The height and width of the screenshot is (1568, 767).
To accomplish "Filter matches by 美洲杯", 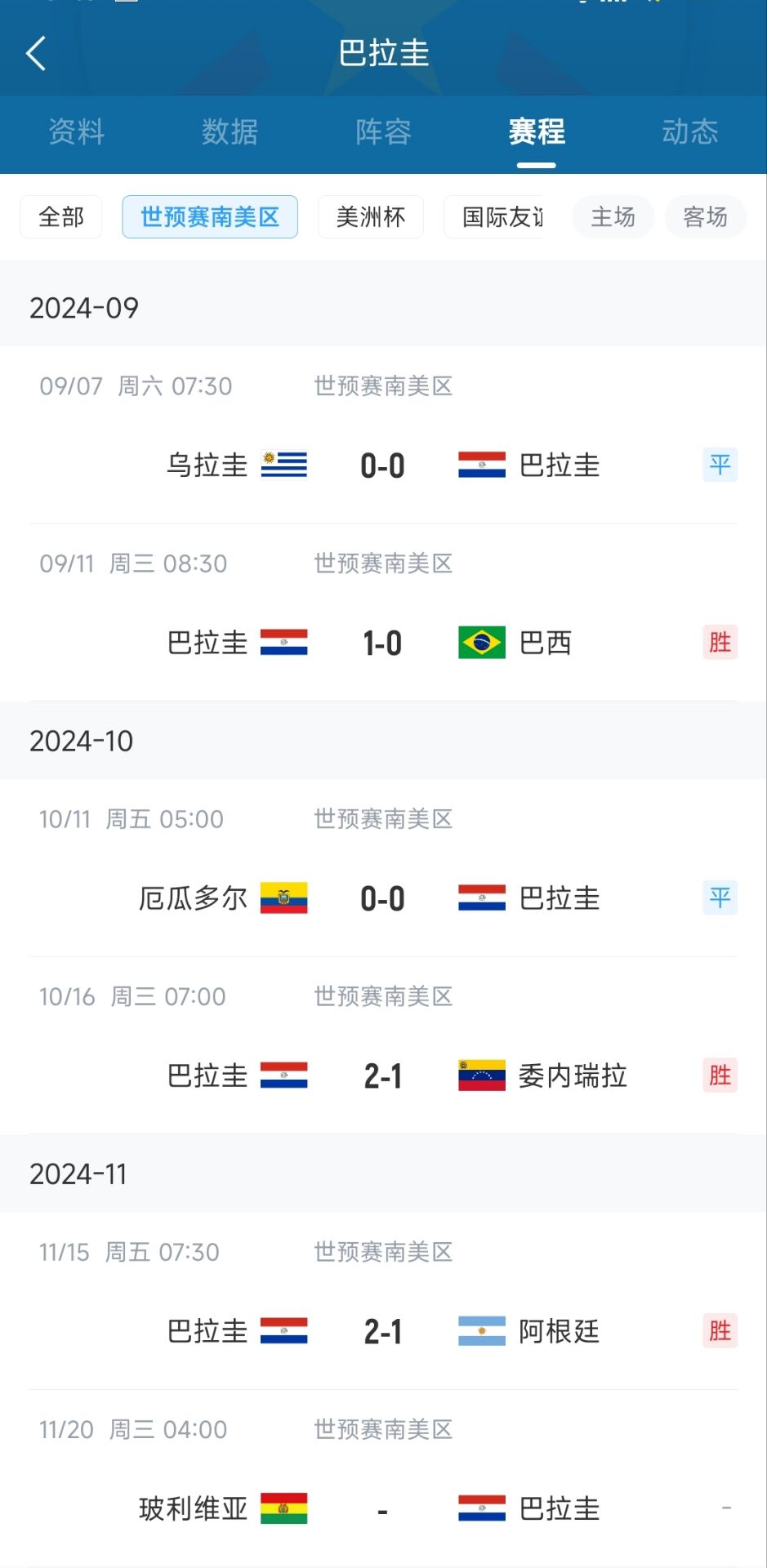I will 371,217.
